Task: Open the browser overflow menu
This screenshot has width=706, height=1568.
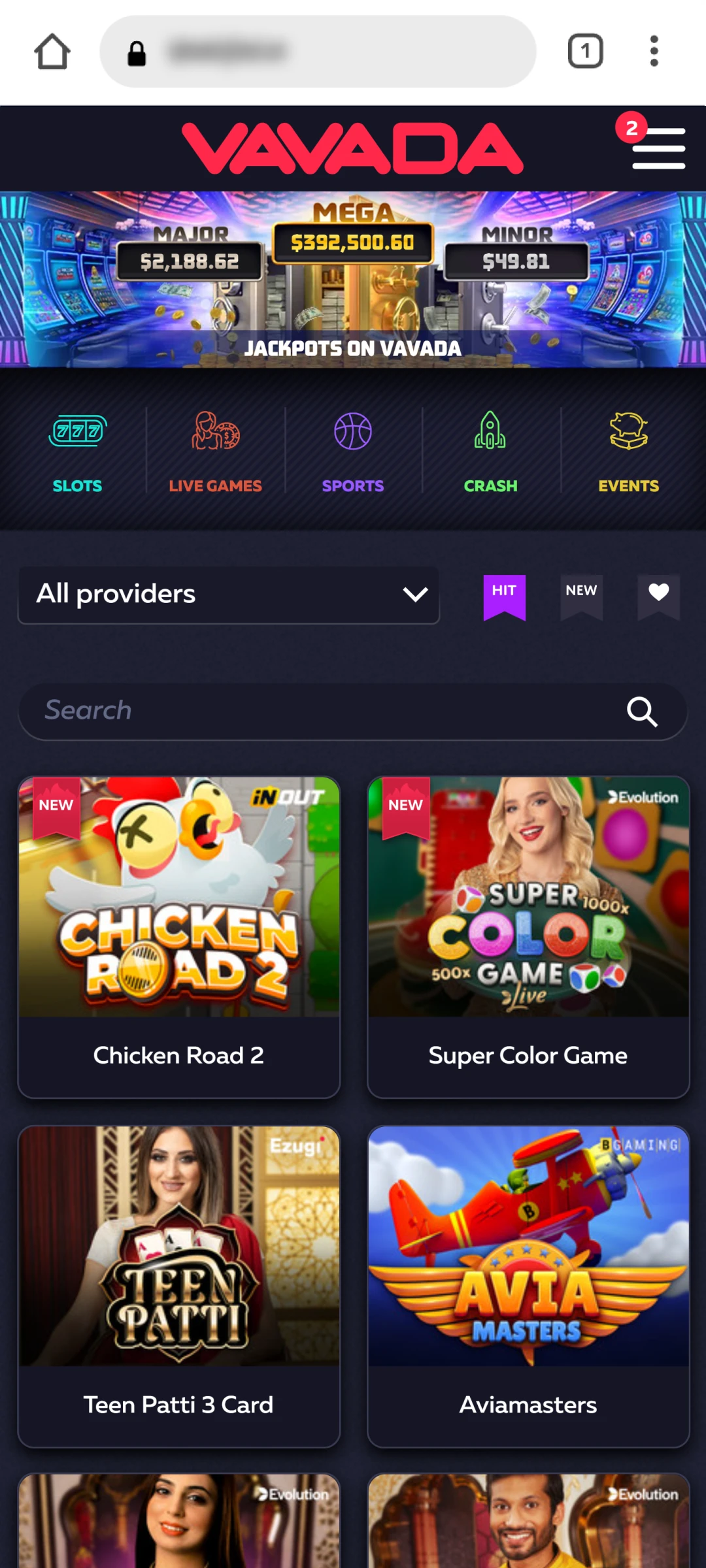Action: [654, 52]
